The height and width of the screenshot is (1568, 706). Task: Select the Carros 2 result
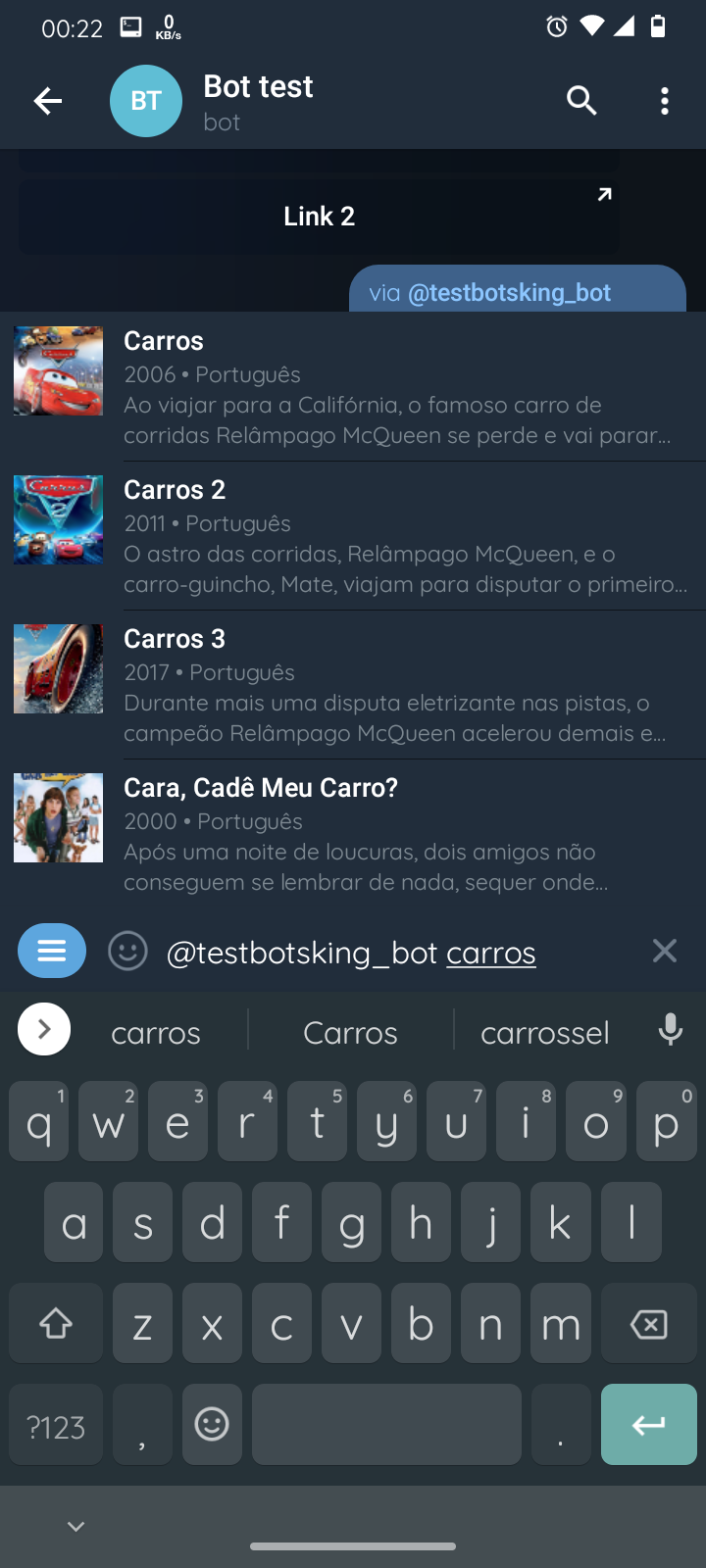pyautogui.click(x=353, y=535)
